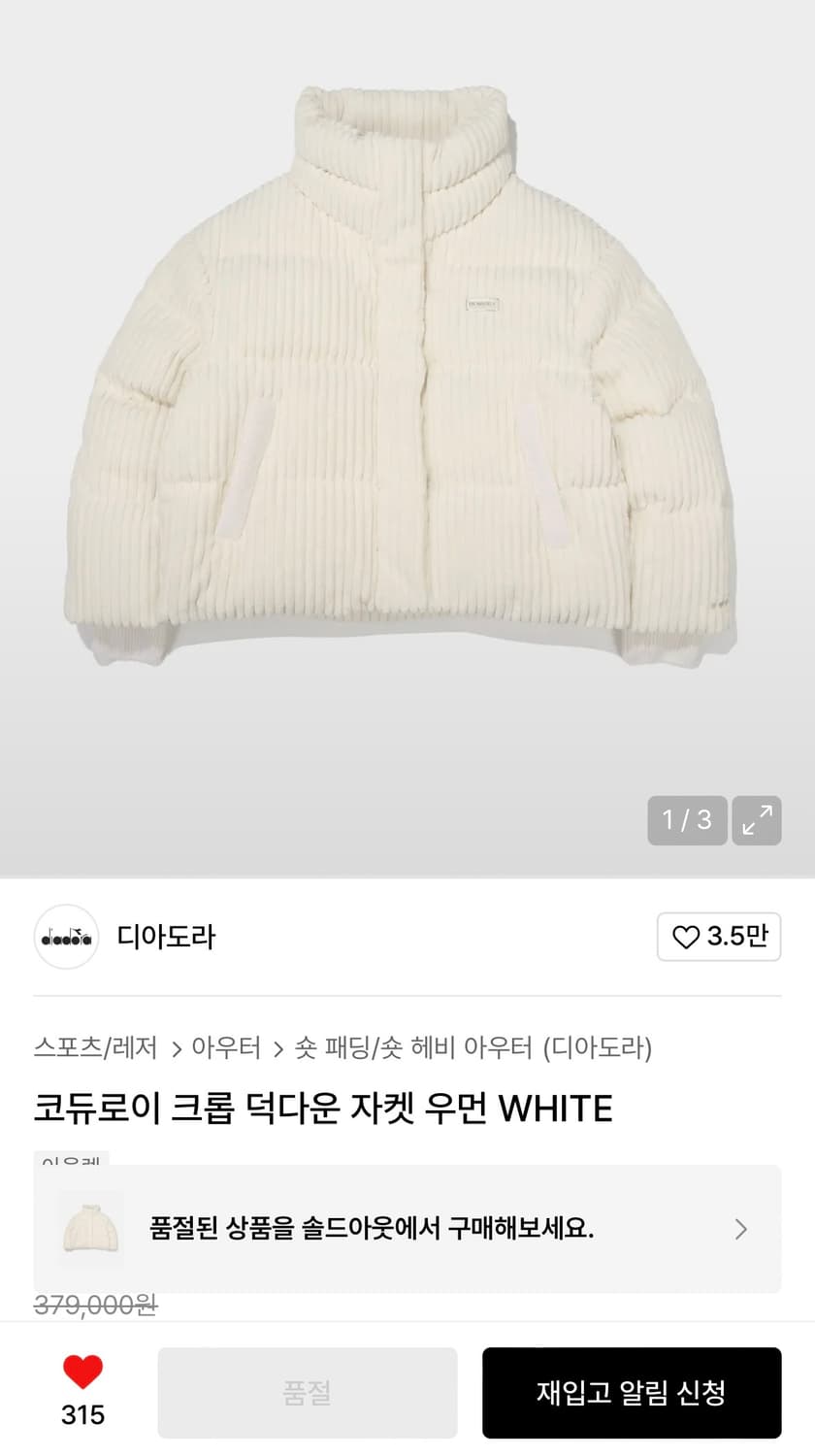Tap the jacket icon in the sold-out banner
Screen dimensions: 815x1456
pyautogui.click(x=90, y=1228)
